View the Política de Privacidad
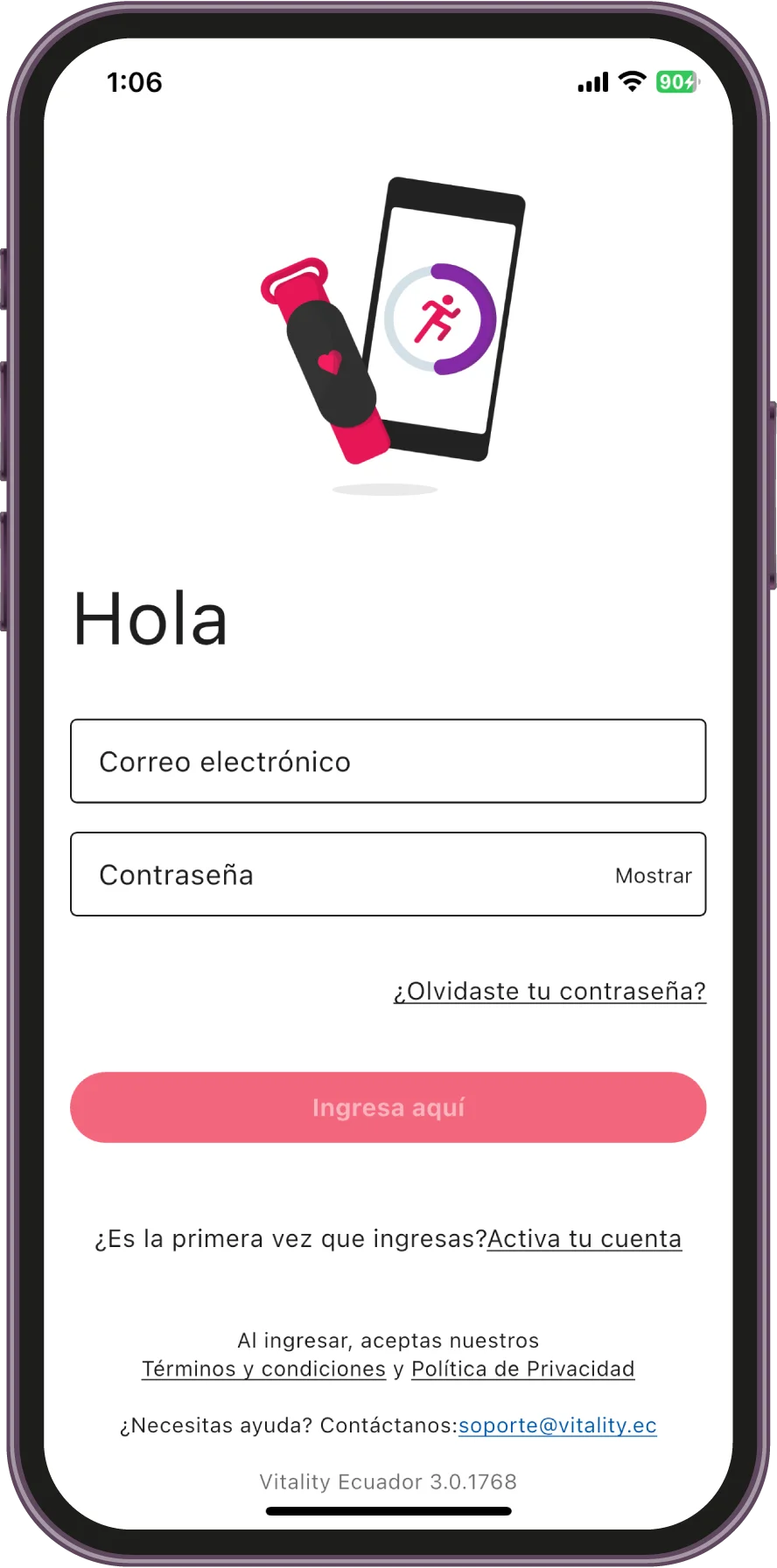This screenshot has height=1568, width=777. 522,1369
